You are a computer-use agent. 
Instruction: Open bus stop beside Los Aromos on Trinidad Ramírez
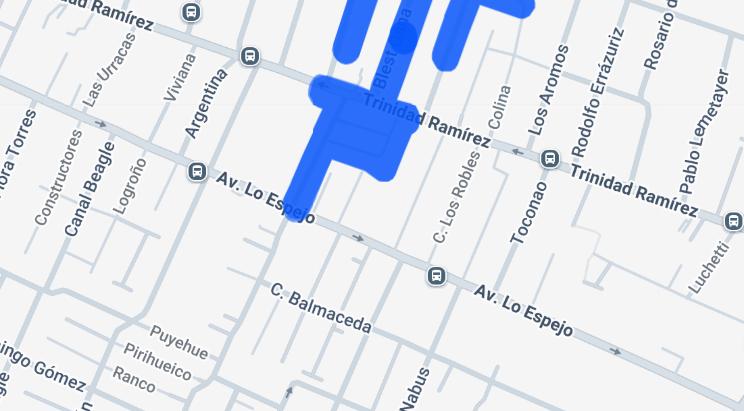click(549, 159)
